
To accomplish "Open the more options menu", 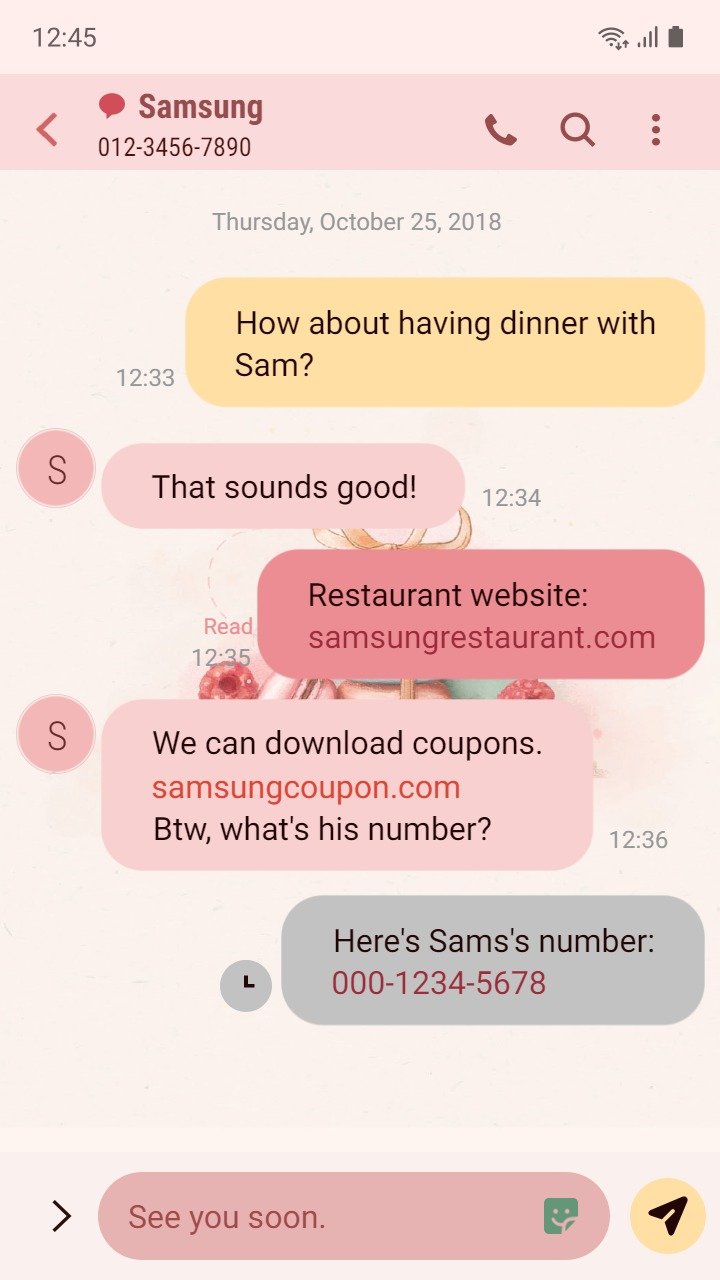I will coord(655,130).
